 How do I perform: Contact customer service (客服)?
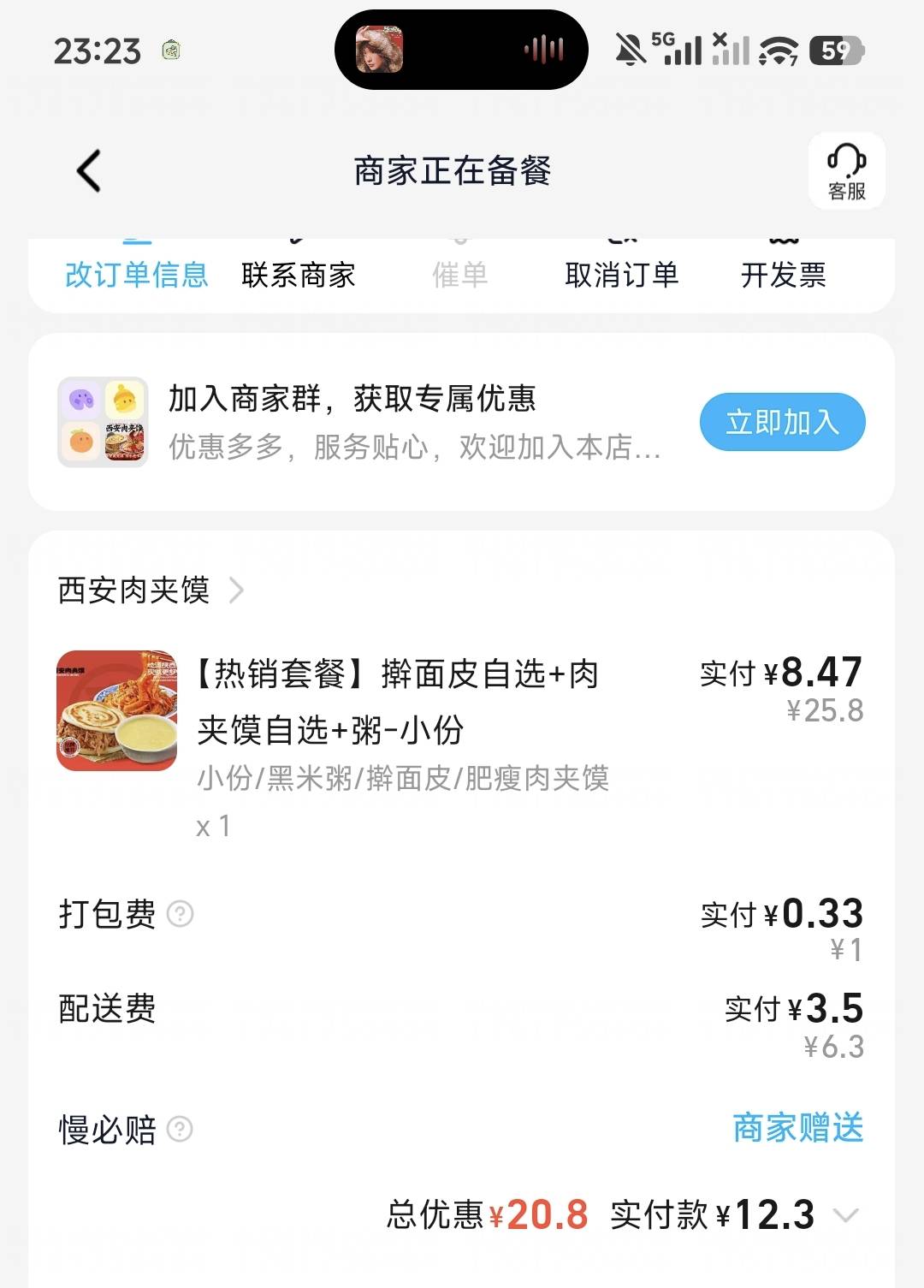point(846,171)
